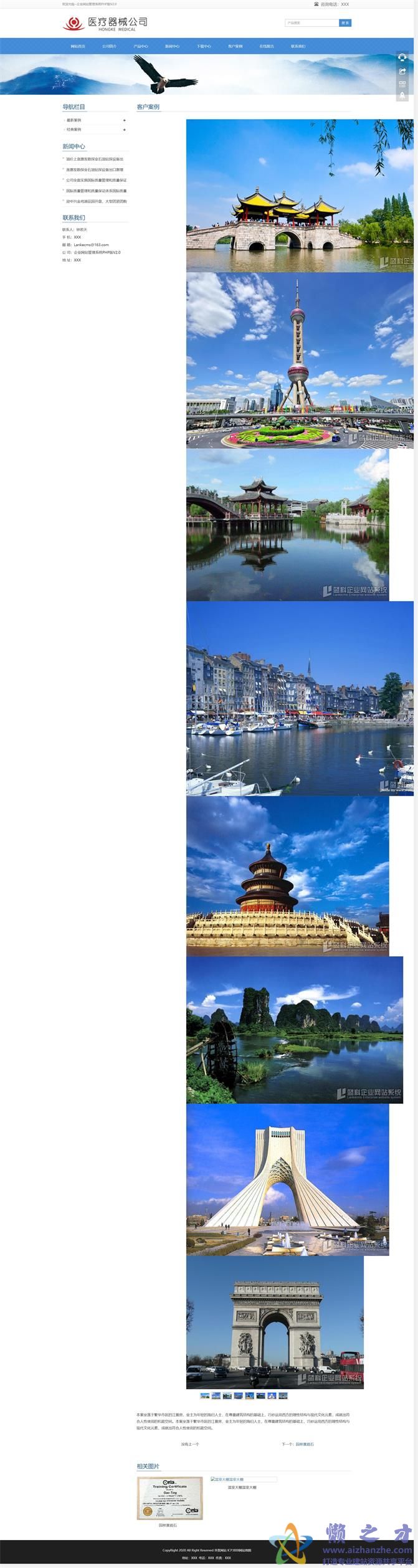Switch to 新闻中心 in the navigation bar
Viewport: 418px width, 1568px height.
point(173,46)
